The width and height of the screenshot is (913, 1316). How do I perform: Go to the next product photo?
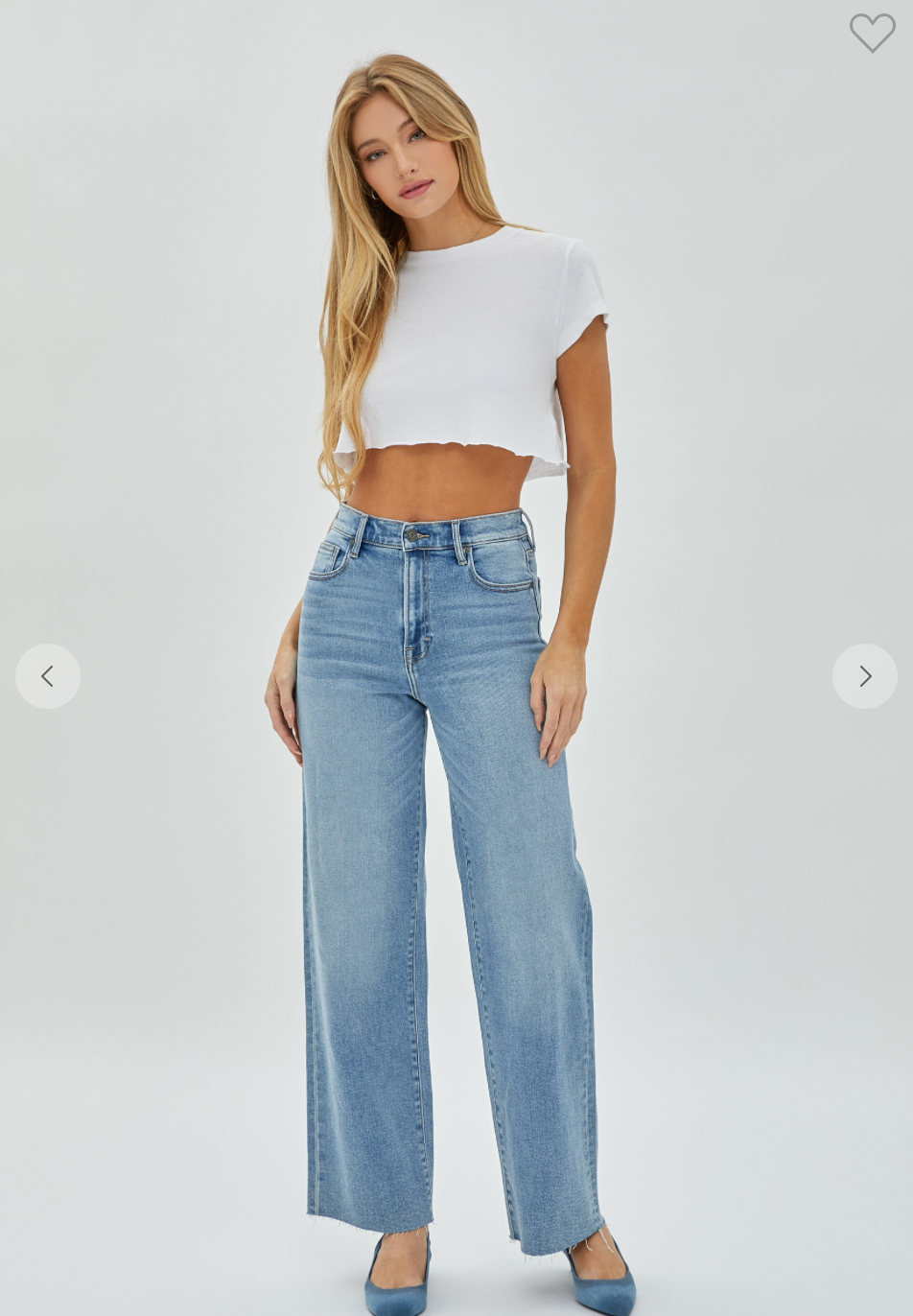[x=864, y=676]
